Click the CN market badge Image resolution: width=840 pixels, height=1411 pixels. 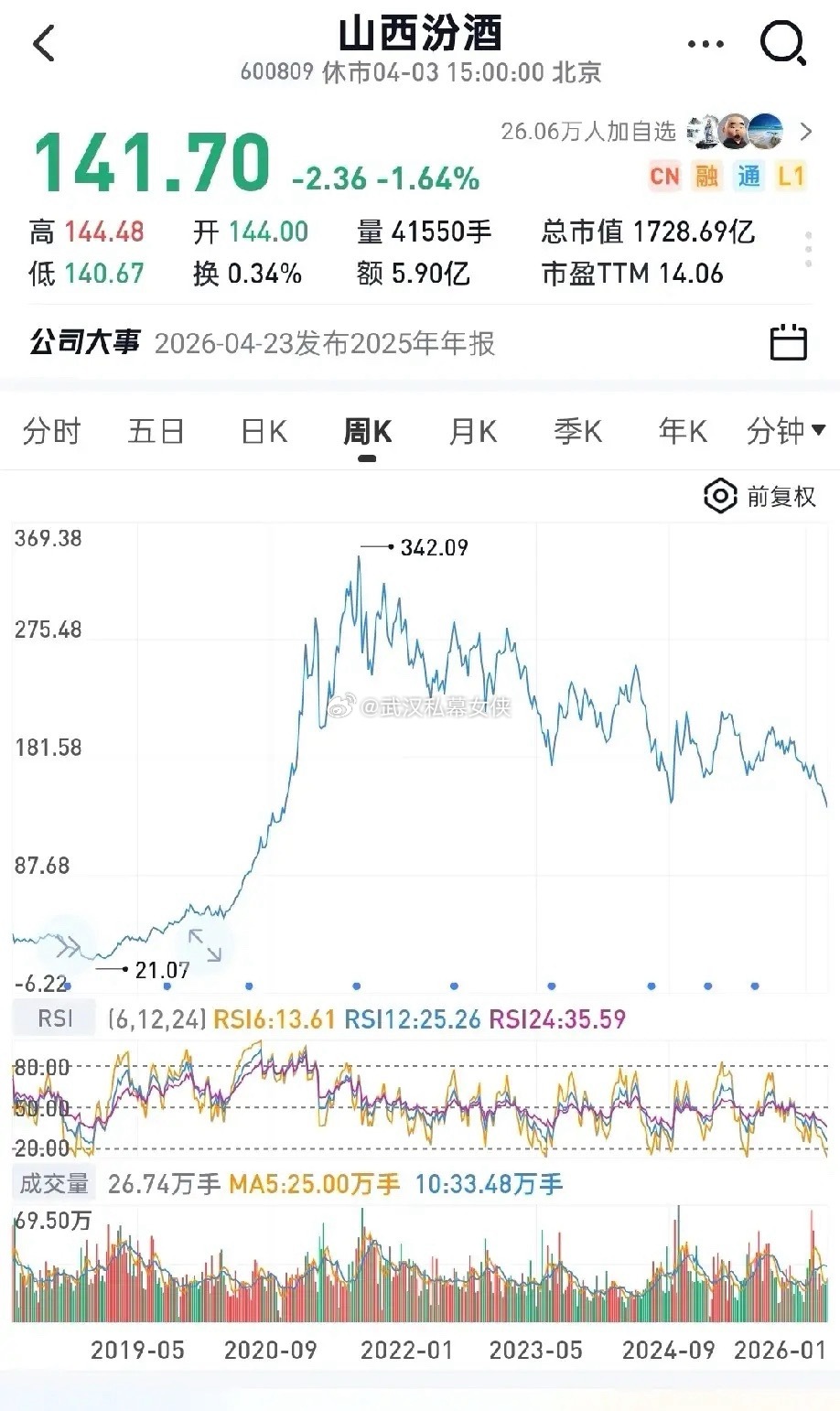point(665,175)
